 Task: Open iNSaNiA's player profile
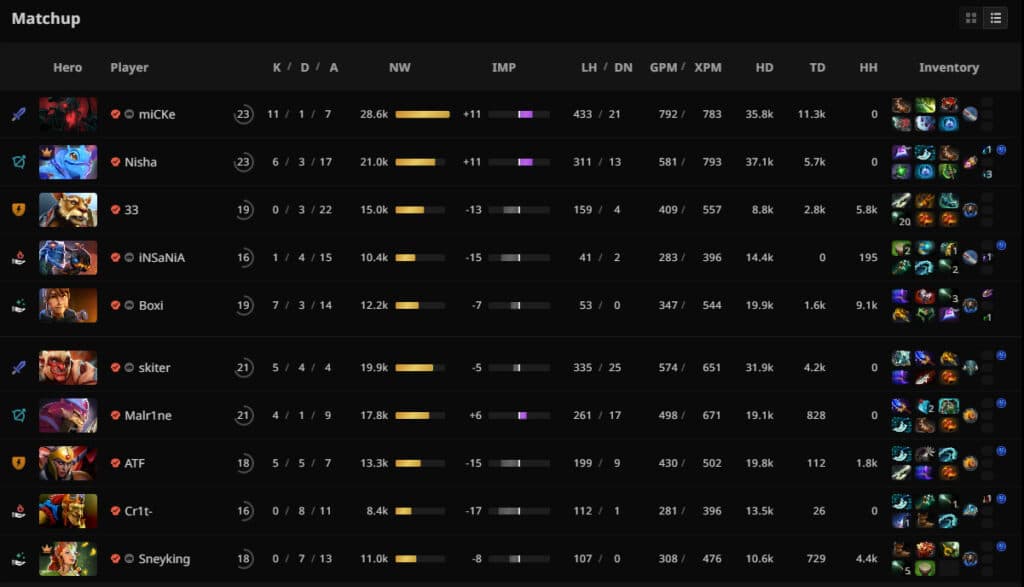161,258
